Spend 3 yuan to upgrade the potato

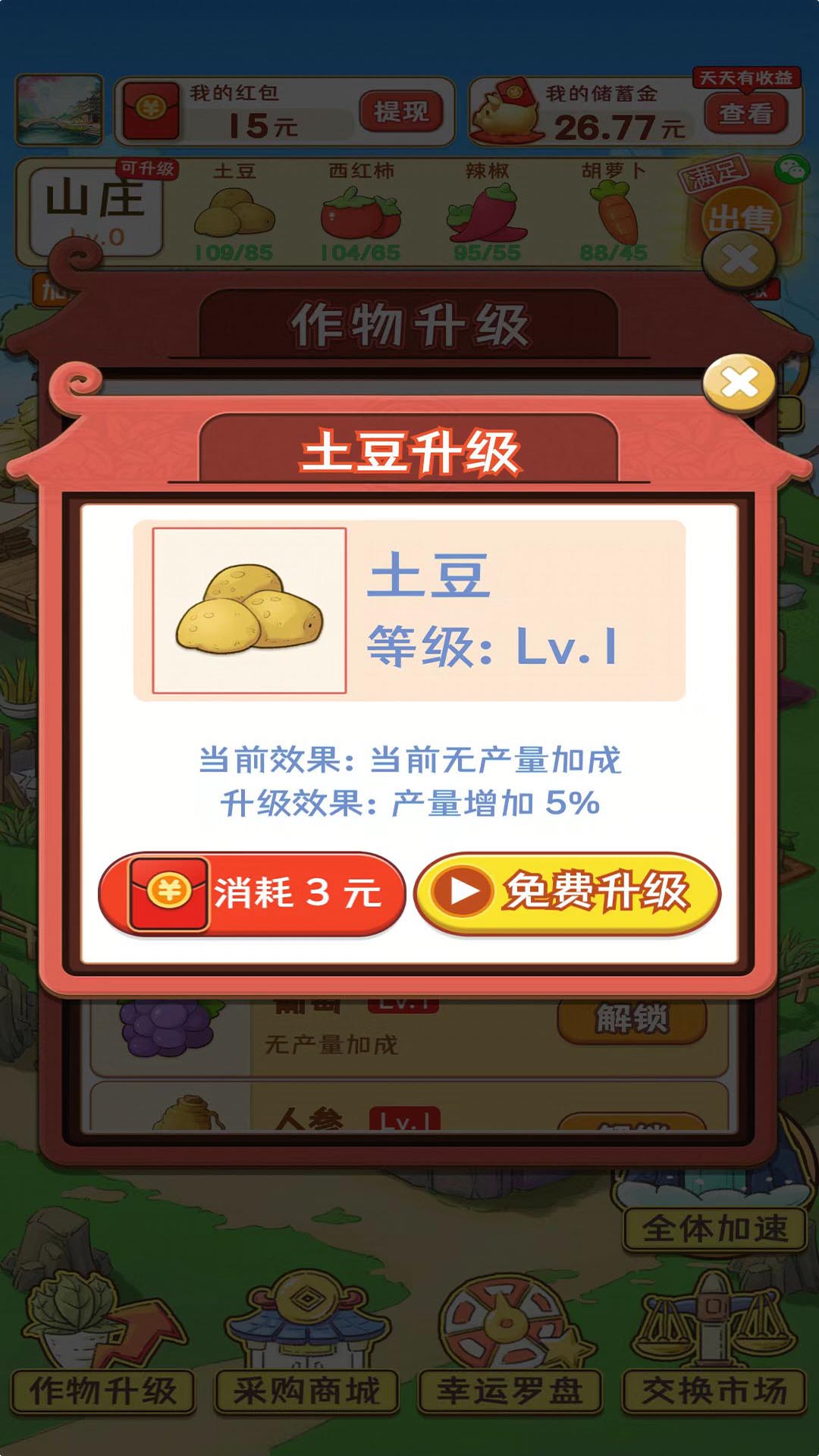click(x=252, y=893)
